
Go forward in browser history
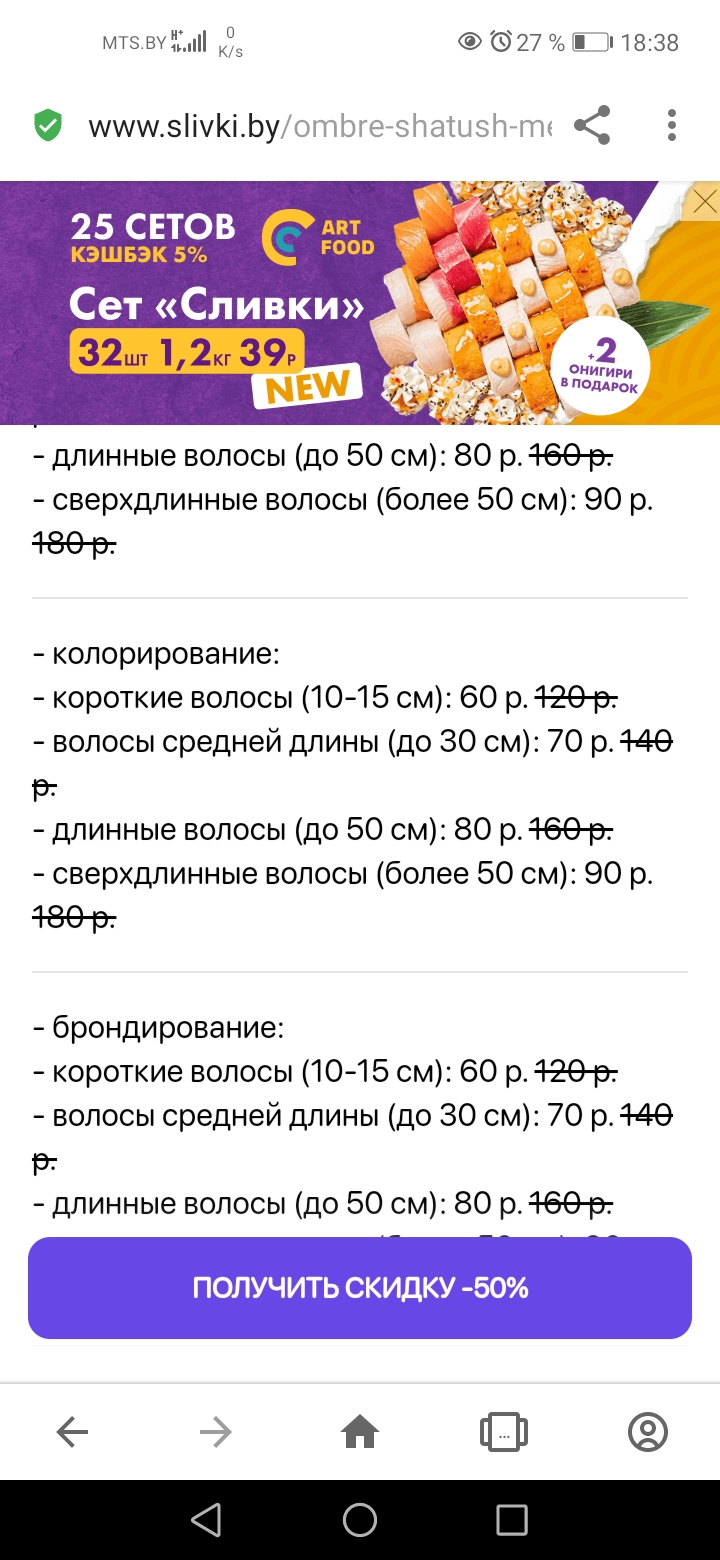(x=215, y=1433)
